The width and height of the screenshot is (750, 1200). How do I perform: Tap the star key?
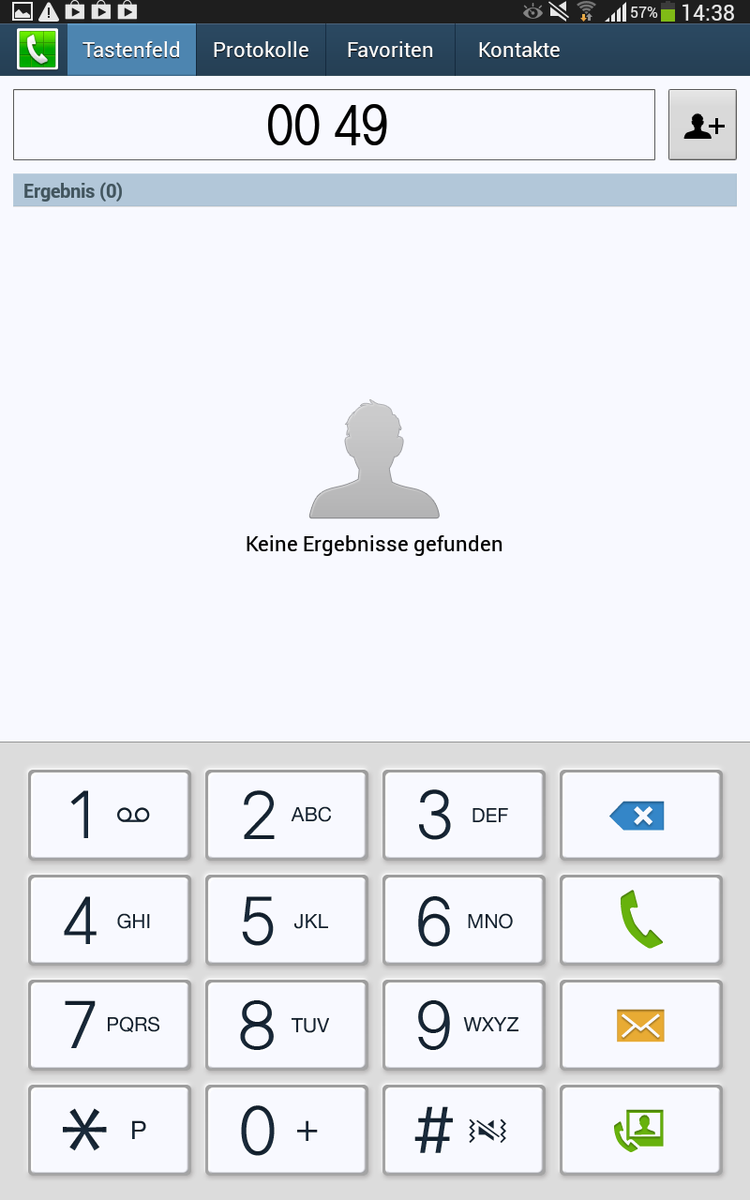(x=109, y=1130)
